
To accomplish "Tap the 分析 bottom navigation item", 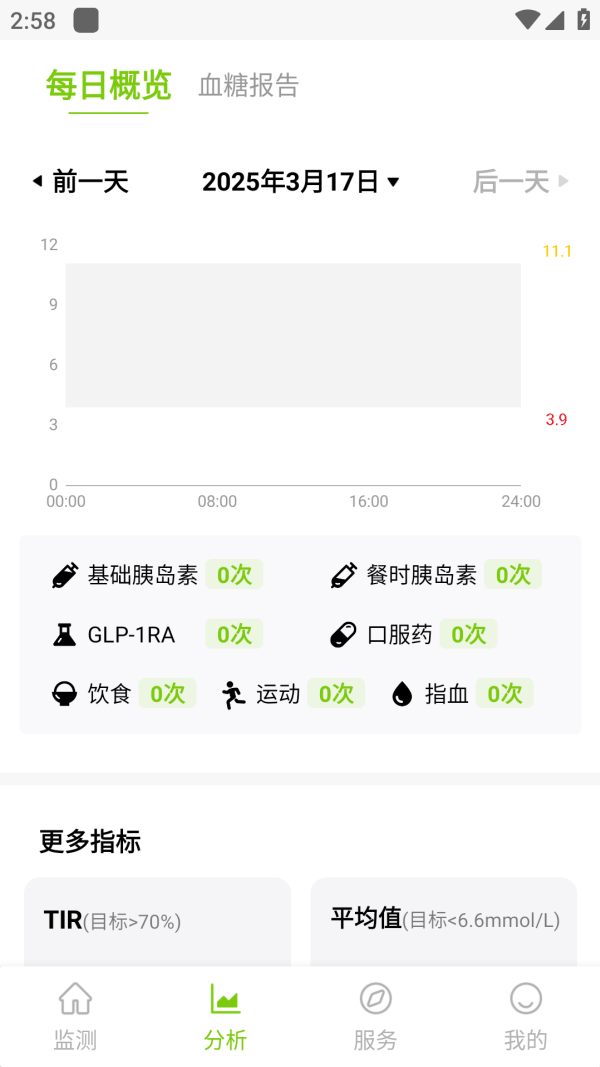I will (225, 1016).
